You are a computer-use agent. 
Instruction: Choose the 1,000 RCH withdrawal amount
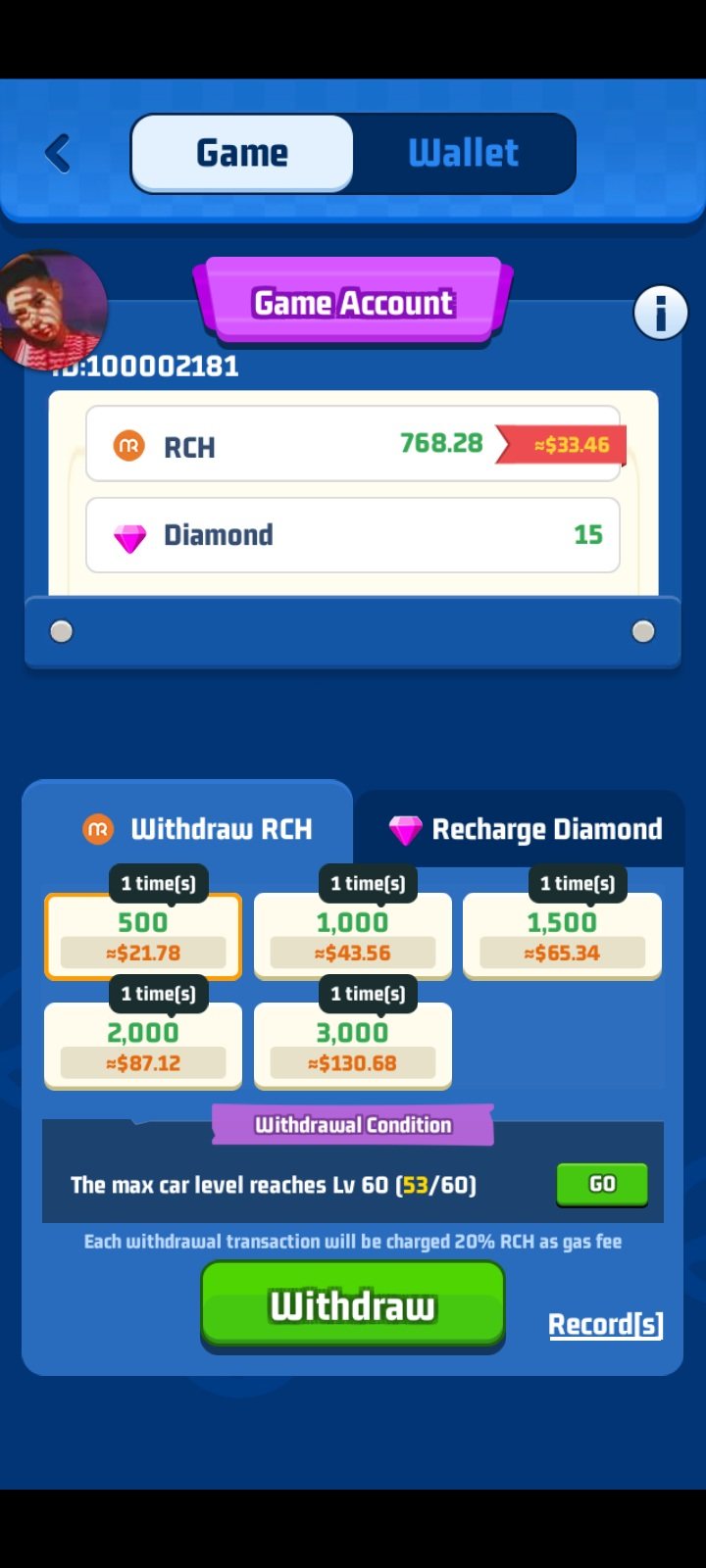(353, 936)
